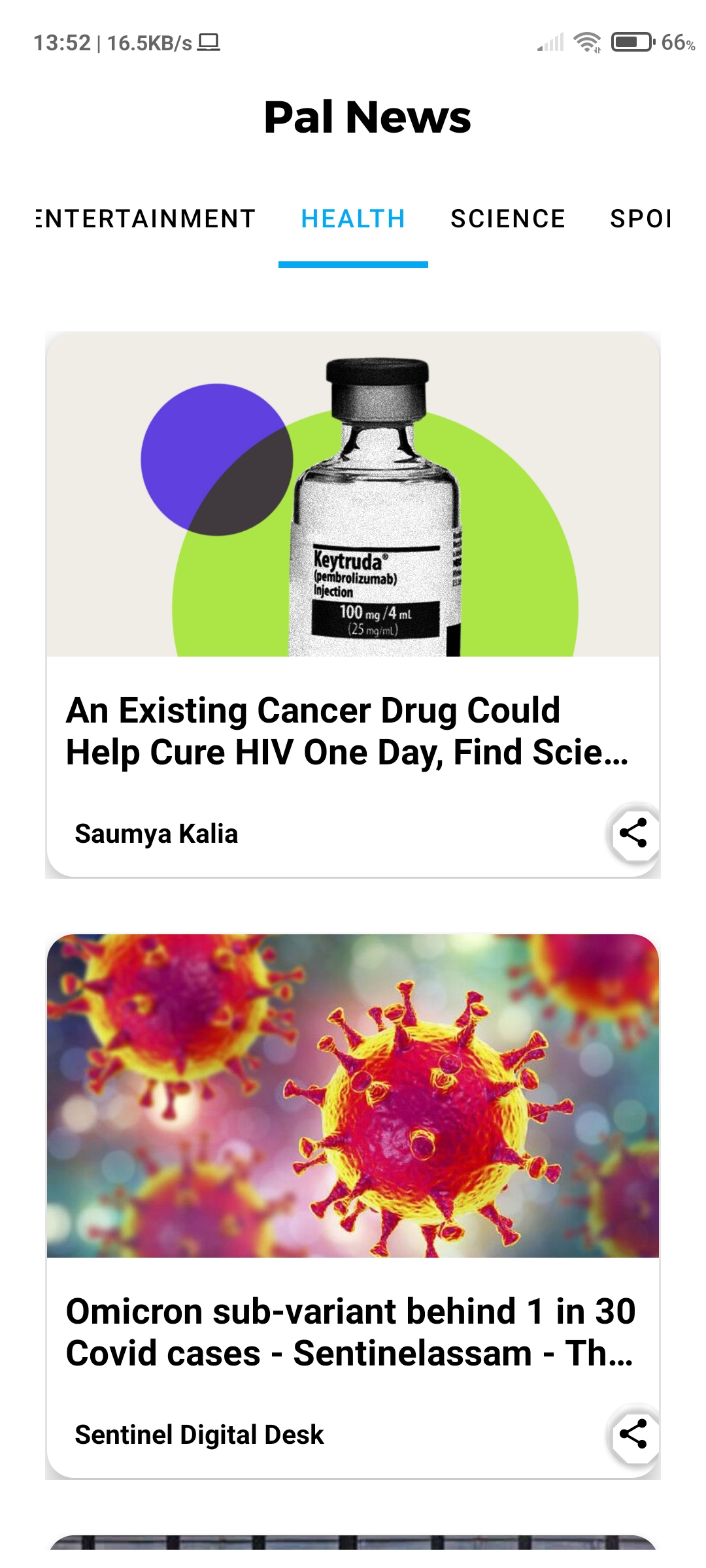Select the Health tab

[353, 219]
